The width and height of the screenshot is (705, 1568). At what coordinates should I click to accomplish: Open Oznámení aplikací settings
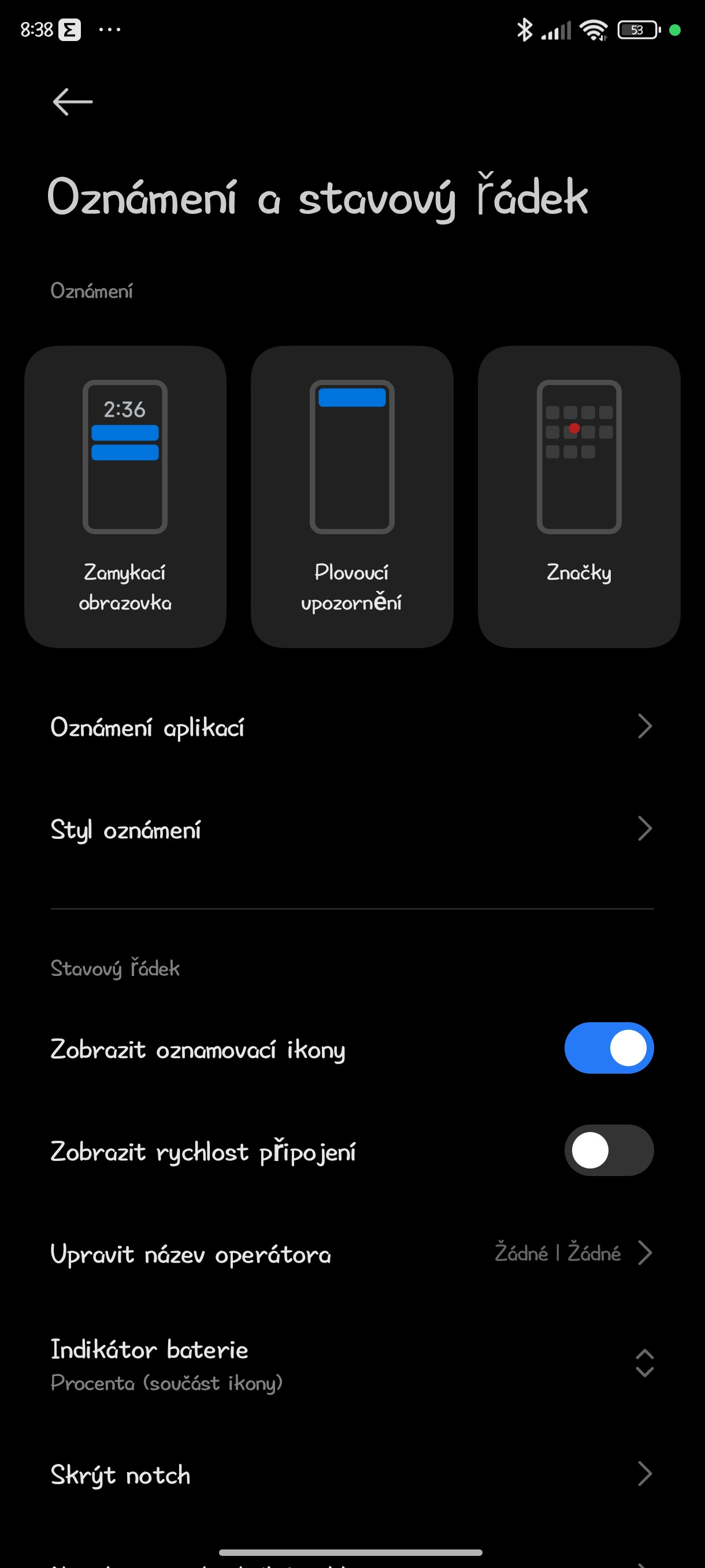coord(351,727)
